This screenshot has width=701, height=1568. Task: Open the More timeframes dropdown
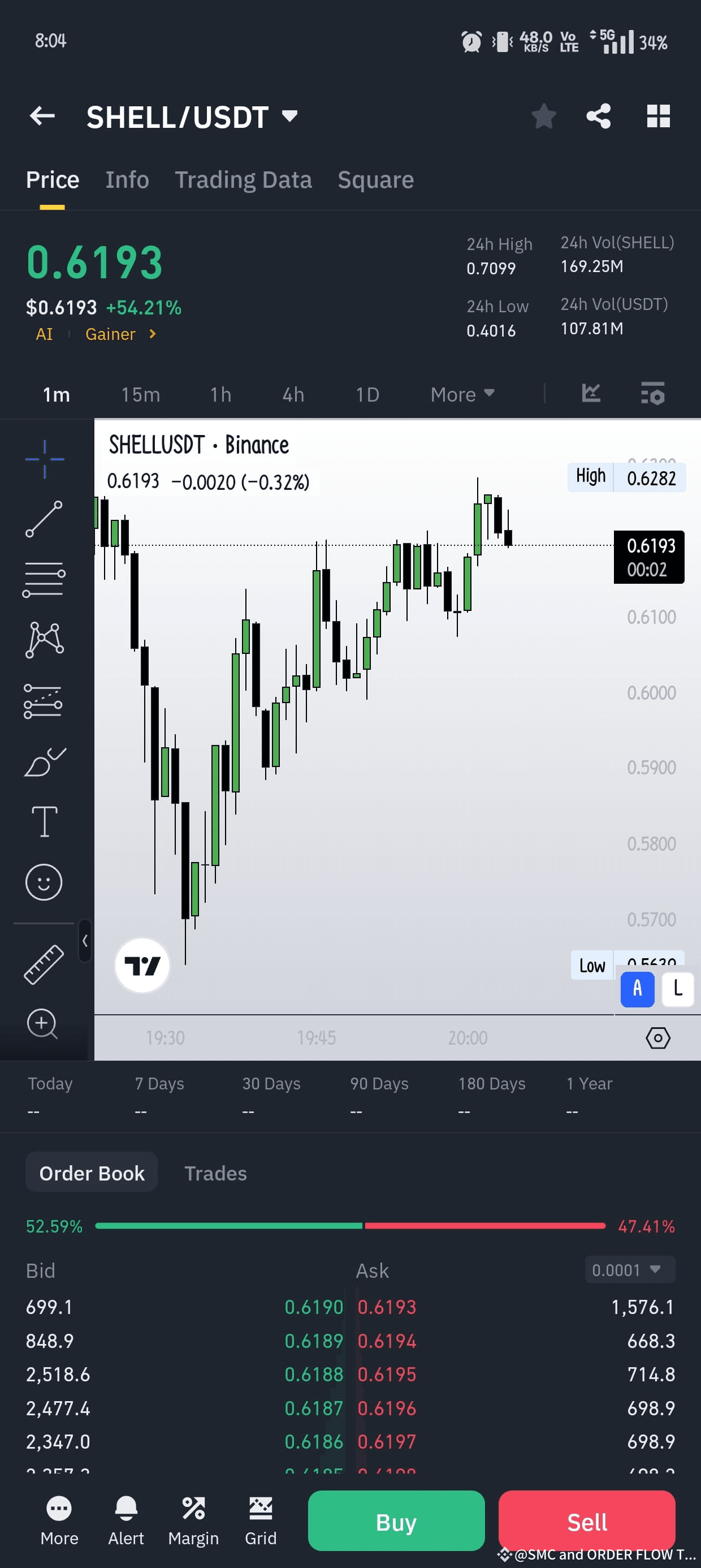coord(462,394)
